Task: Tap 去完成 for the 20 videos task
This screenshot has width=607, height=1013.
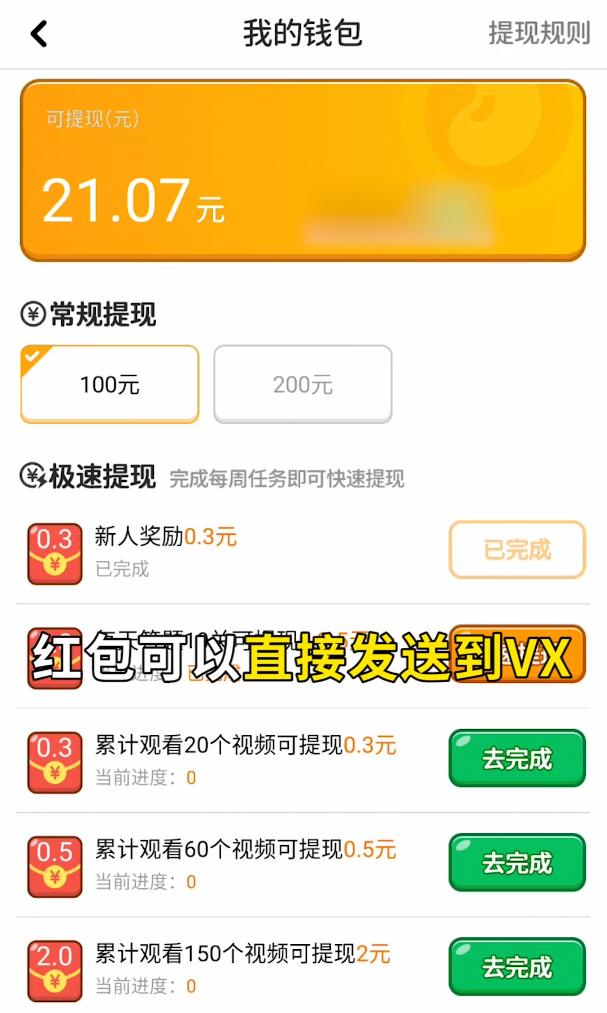Action: point(517,759)
